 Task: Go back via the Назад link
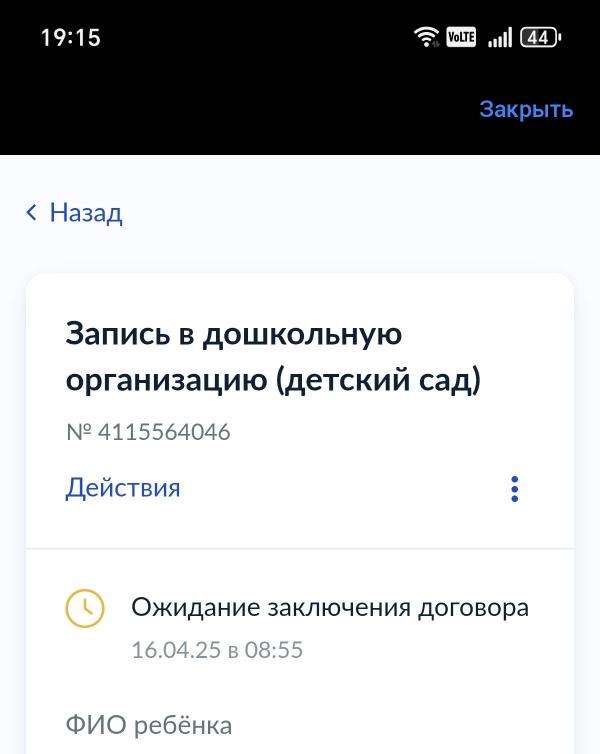pos(74,213)
